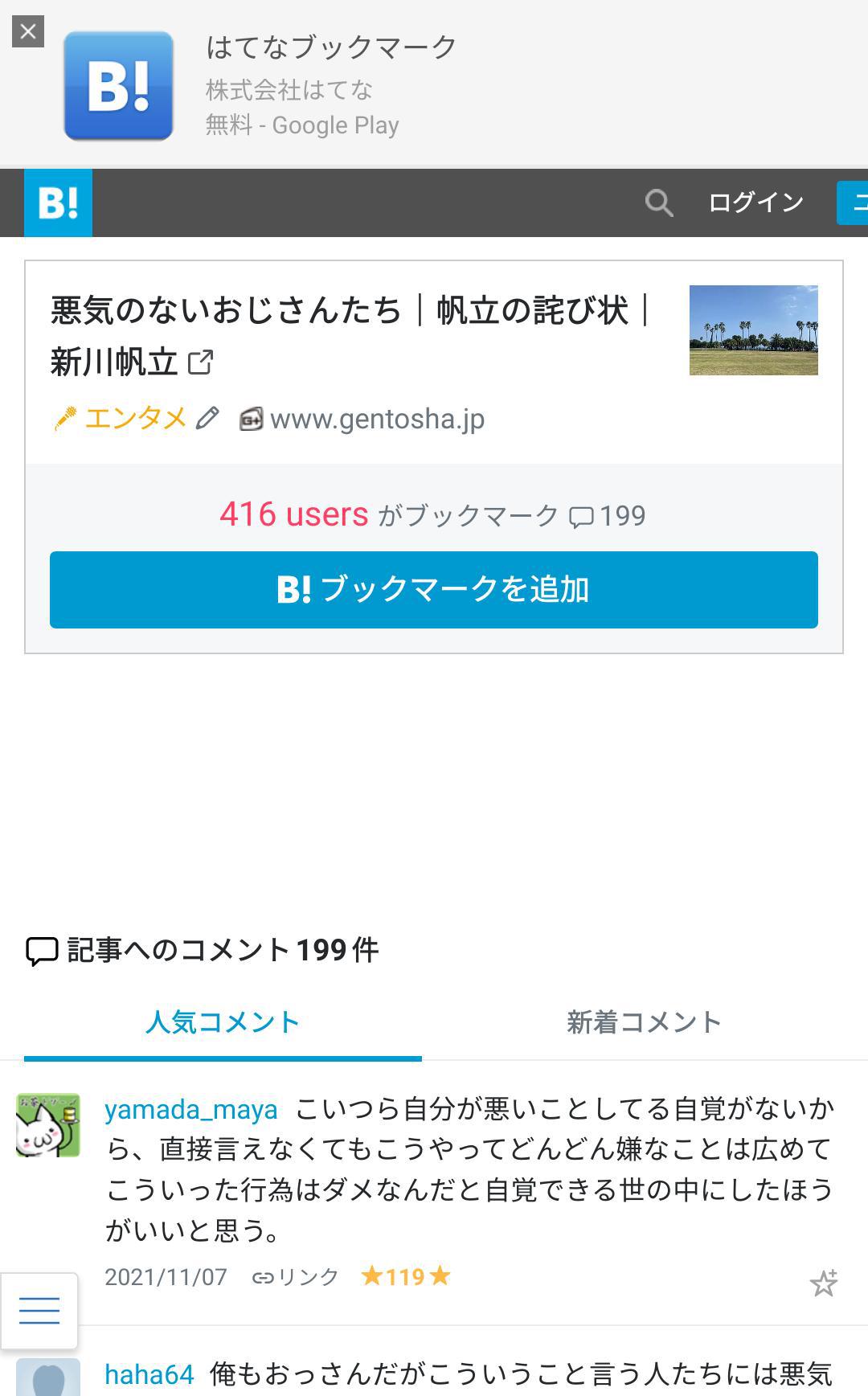This screenshot has height=1396, width=868.
Task: View the 119 stars on yamada_maya's comment
Action: (x=405, y=1276)
